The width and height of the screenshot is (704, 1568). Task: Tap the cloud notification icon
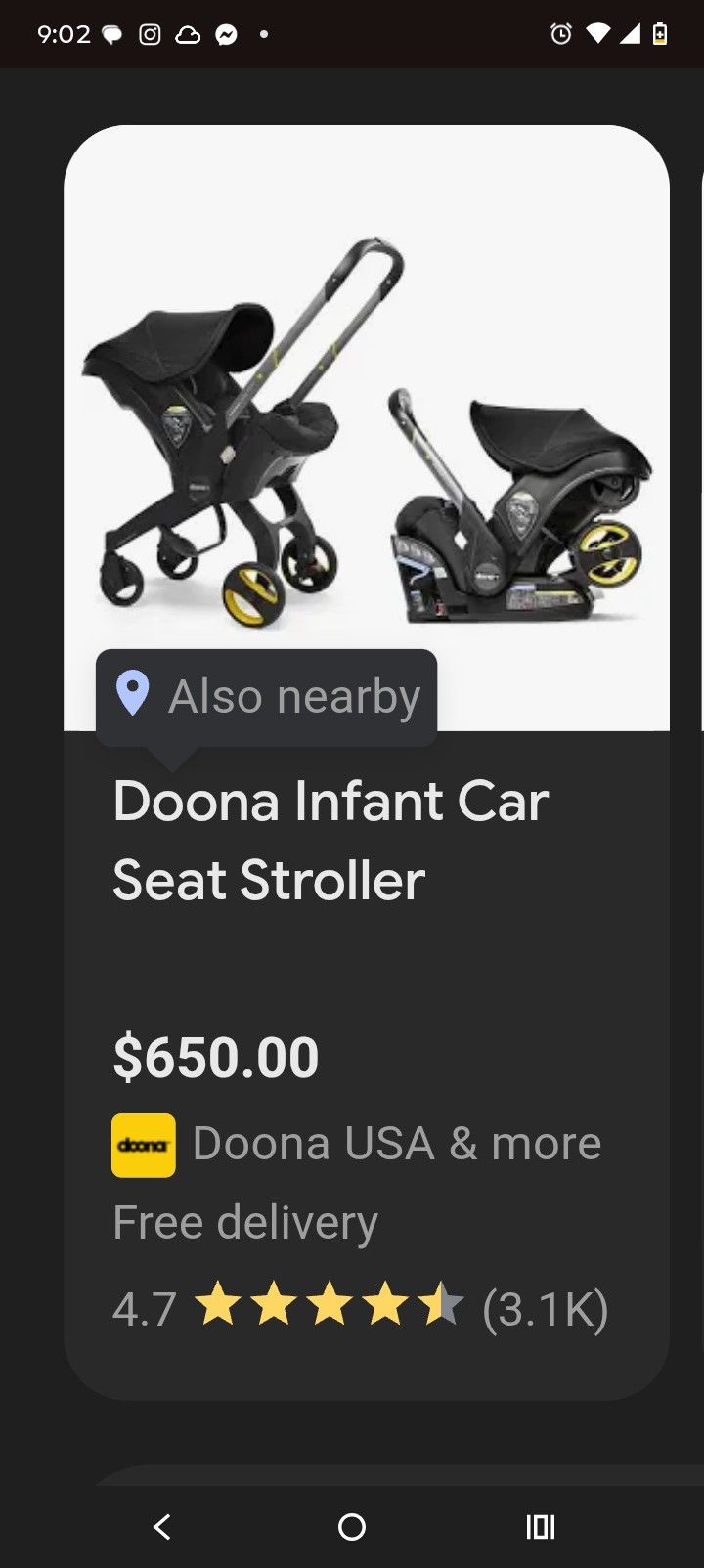point(188,33)
